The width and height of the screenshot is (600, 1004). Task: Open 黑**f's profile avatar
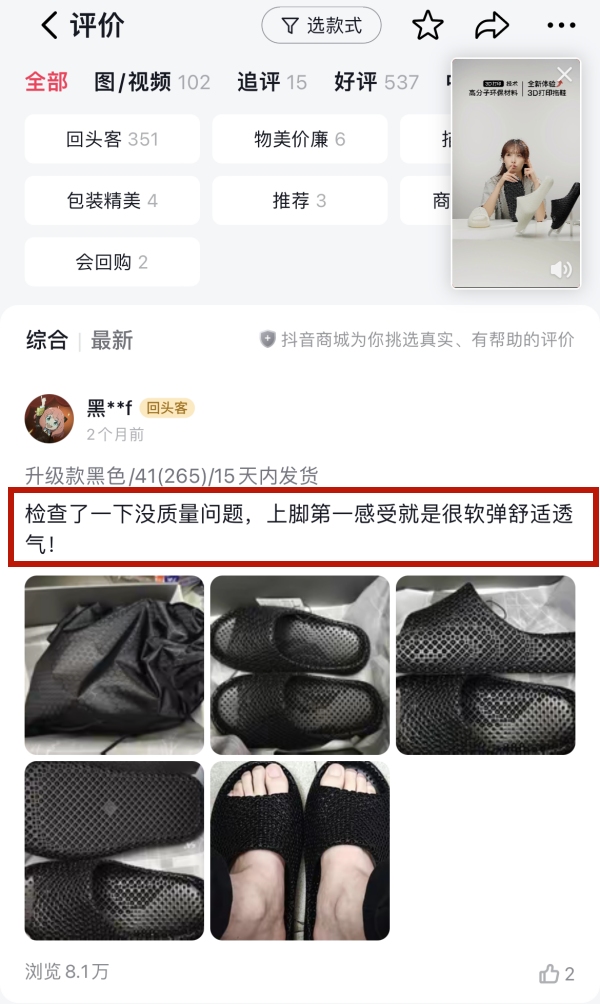click(x=49, y=418)
